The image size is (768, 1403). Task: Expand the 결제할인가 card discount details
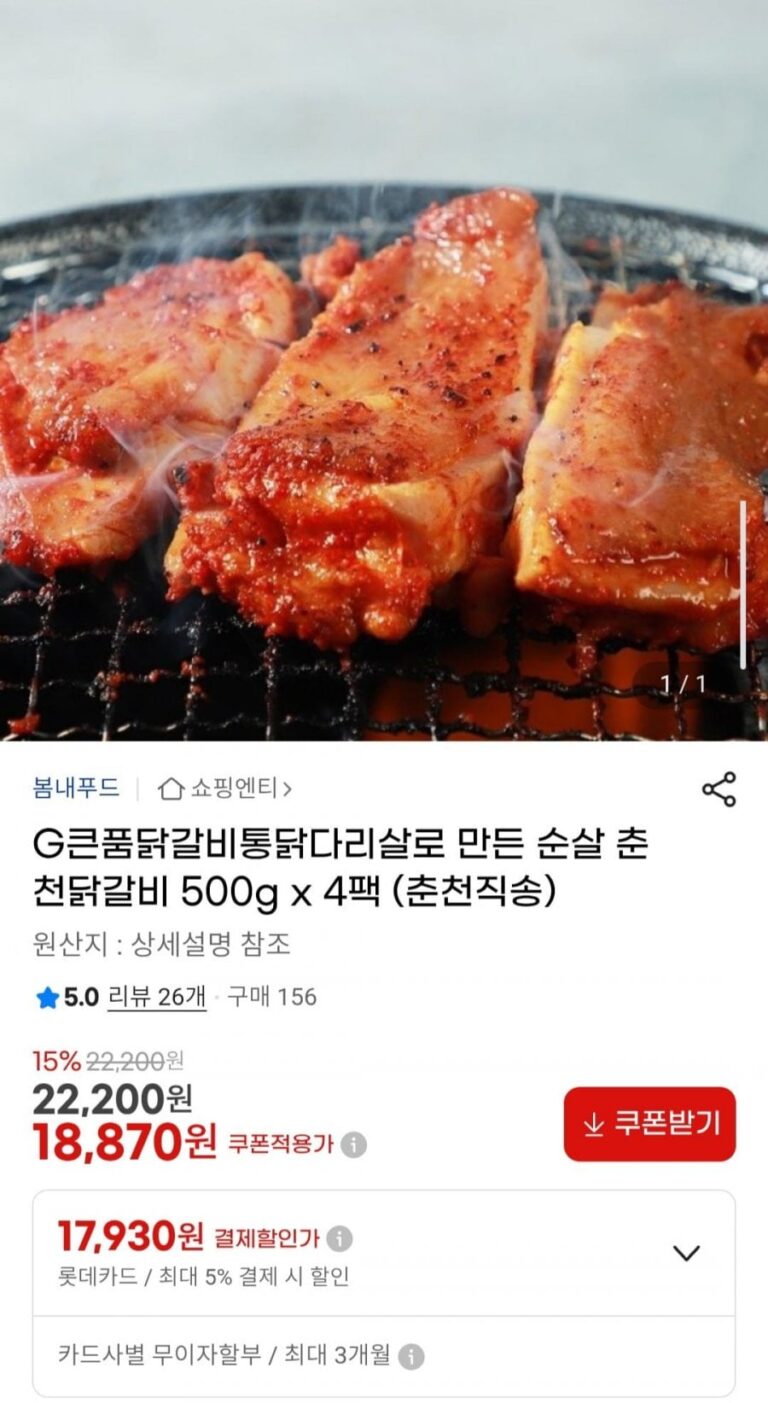click(x=686, y=1252)
